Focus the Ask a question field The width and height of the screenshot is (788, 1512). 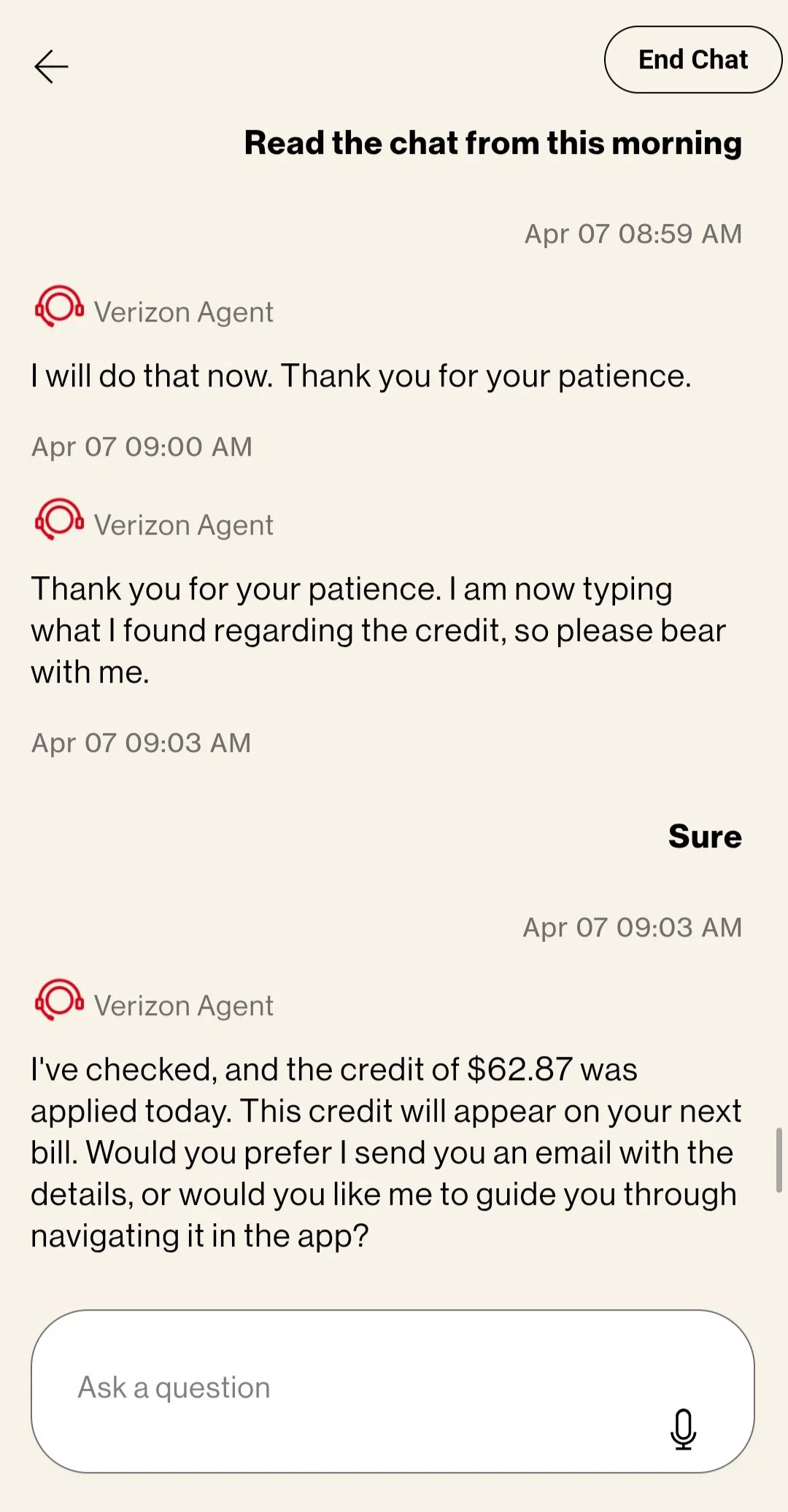[x=393, y=1391]
